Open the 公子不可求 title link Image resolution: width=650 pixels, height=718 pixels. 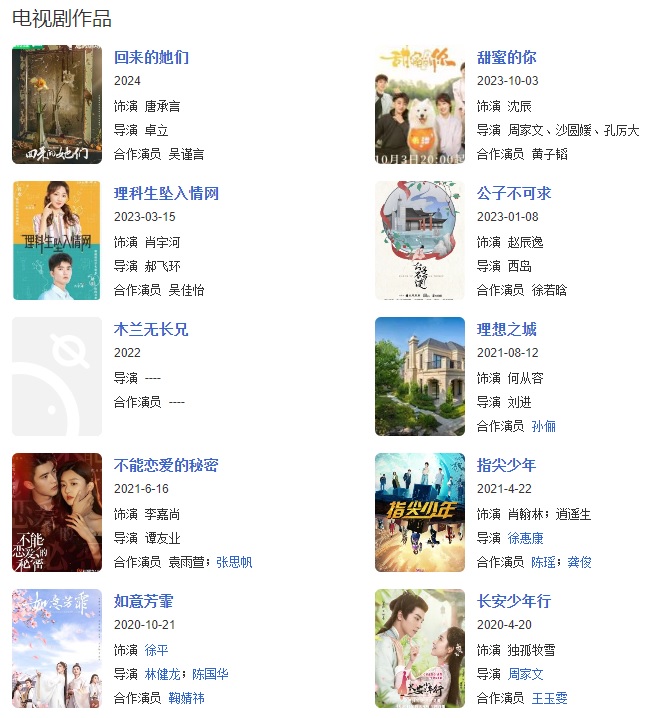(514, 194)
